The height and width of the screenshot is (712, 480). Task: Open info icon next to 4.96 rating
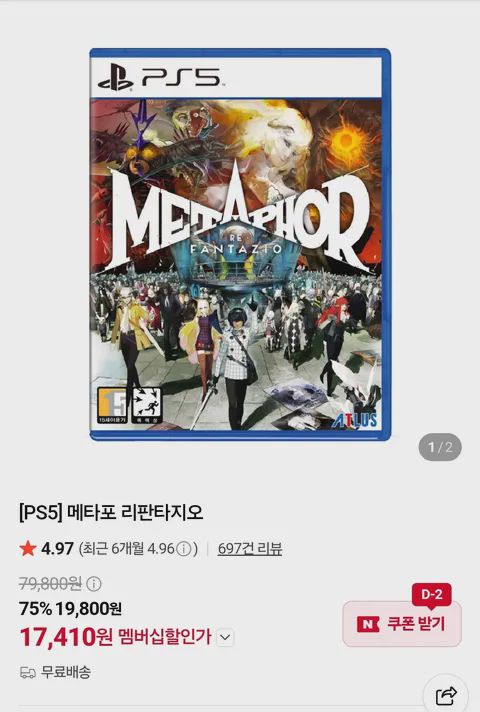pyautogui.click(x=183, y=549)
